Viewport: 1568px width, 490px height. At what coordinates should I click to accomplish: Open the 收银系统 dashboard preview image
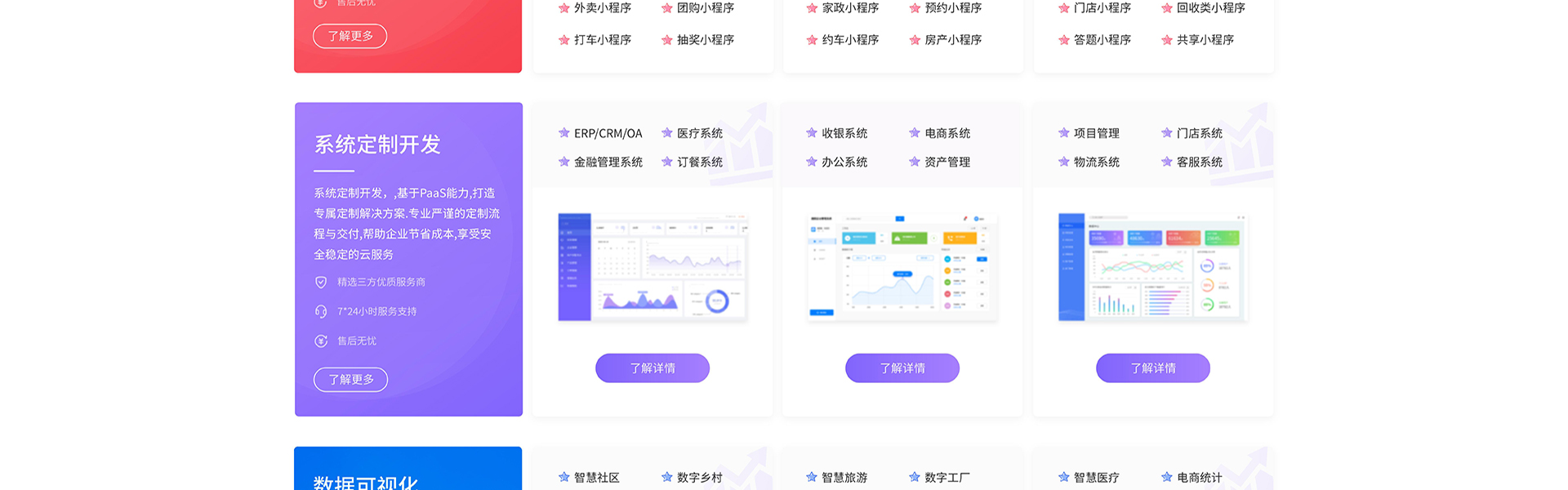pyautogui.click(x=902, y=267)
